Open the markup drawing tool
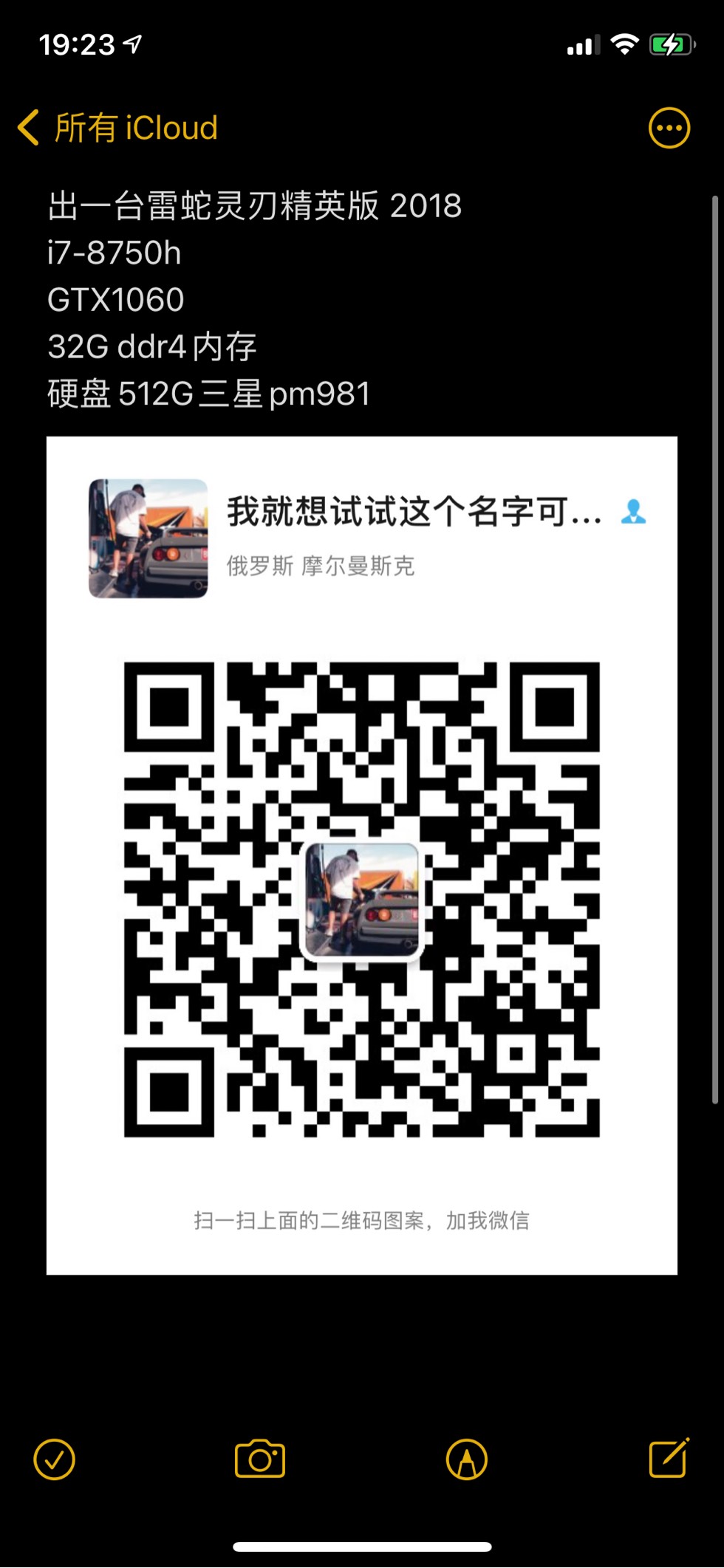The width and height of the screenshot is (724, 1568). (466, 1459)
